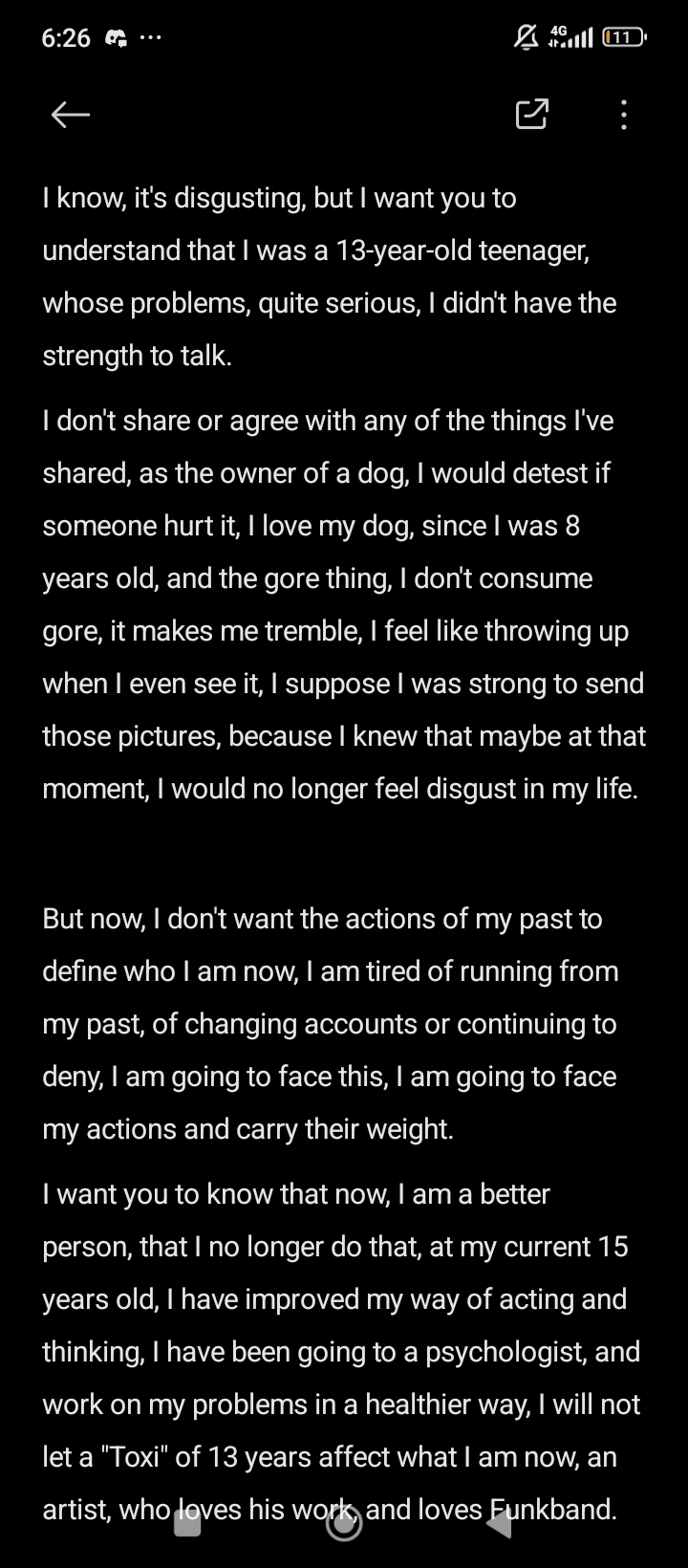Tap the system home button

(x=344, y=1523)
